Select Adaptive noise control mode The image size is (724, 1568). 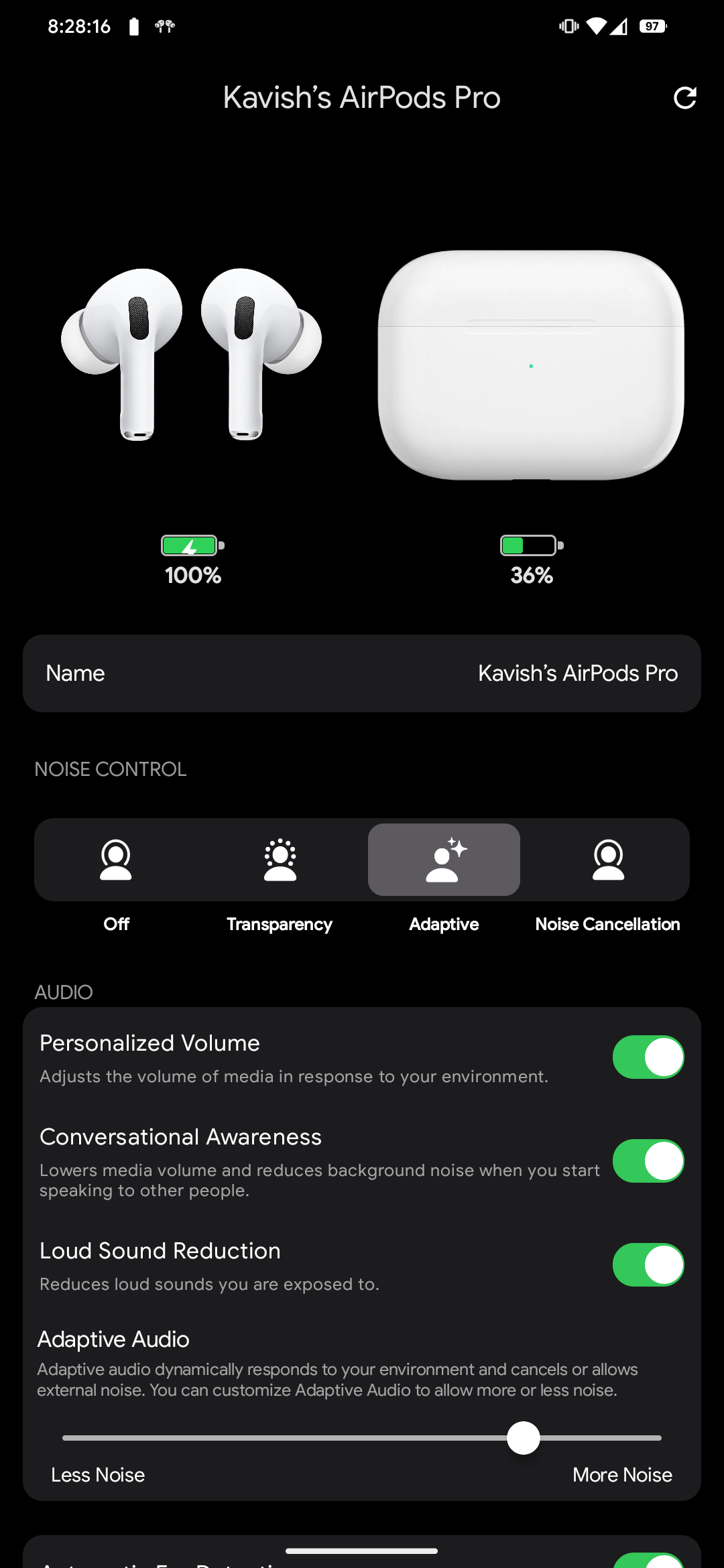point(444,860)
